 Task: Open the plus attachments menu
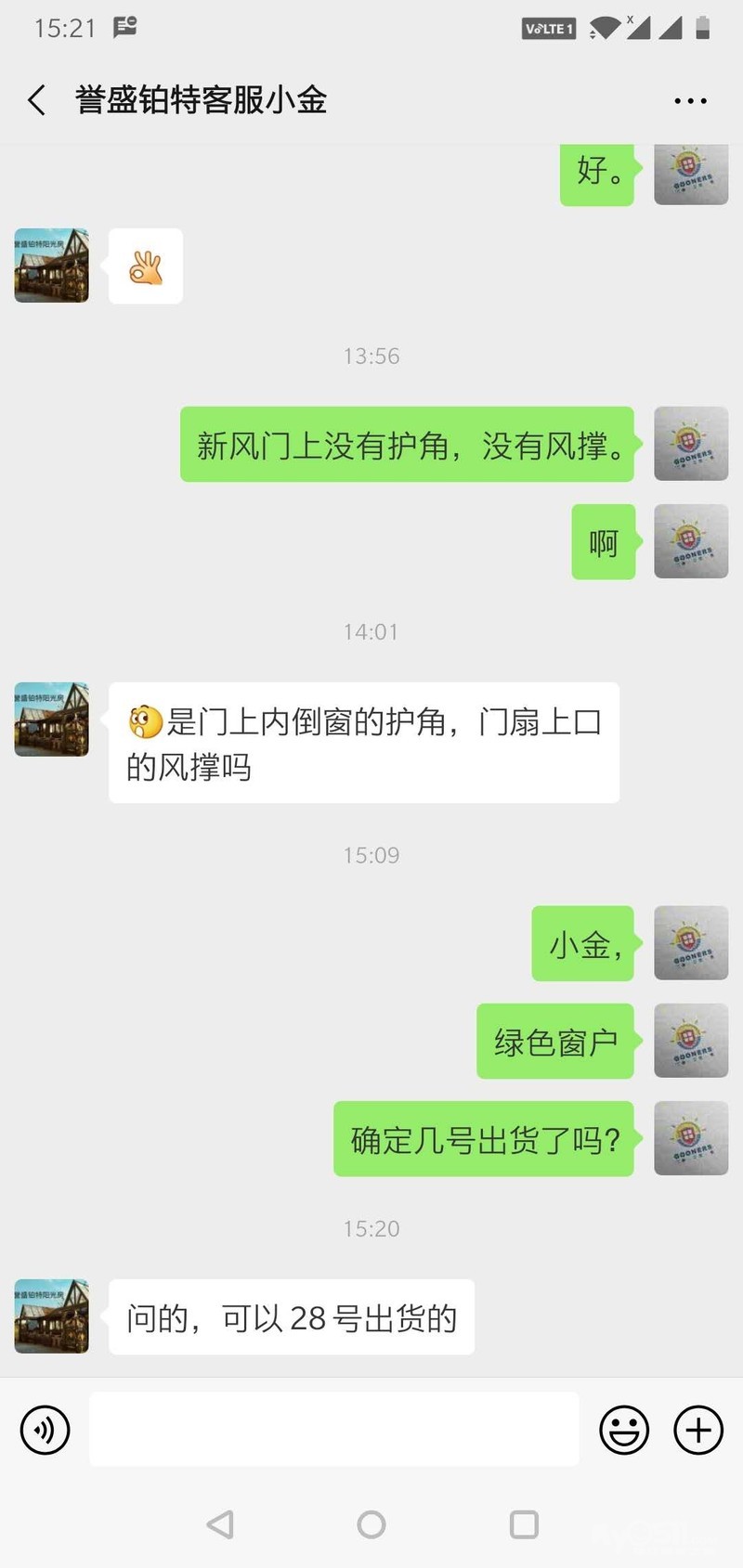(x=698, y=1430)
